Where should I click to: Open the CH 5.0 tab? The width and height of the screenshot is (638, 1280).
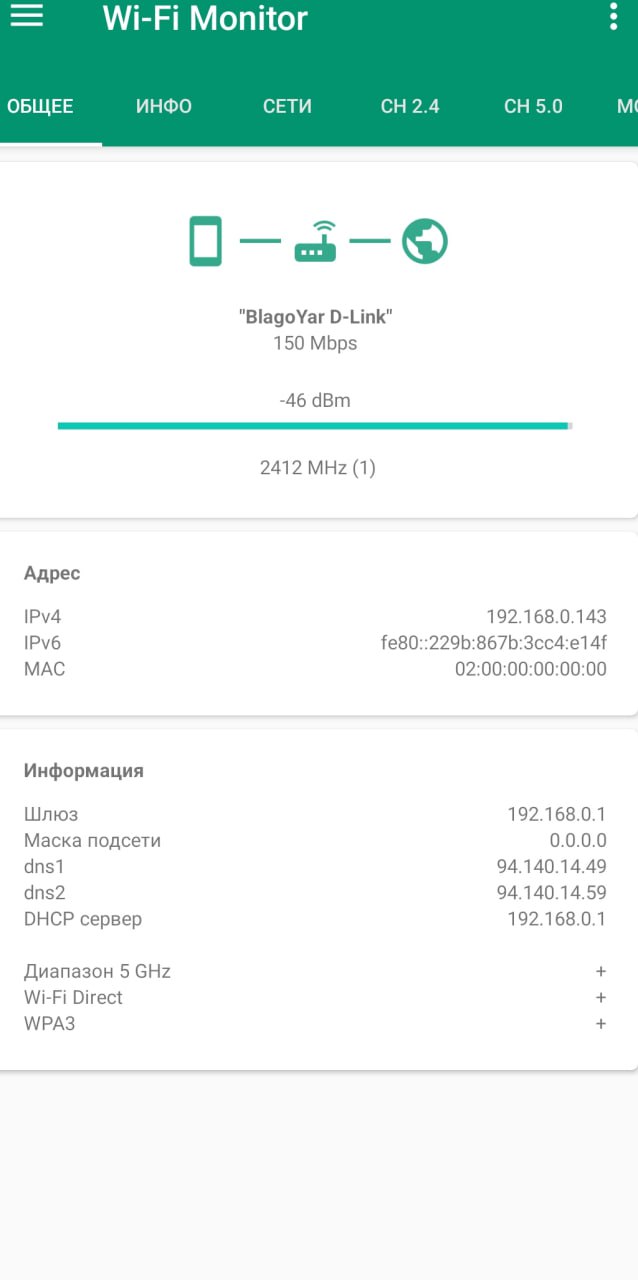tap(533, 106)
